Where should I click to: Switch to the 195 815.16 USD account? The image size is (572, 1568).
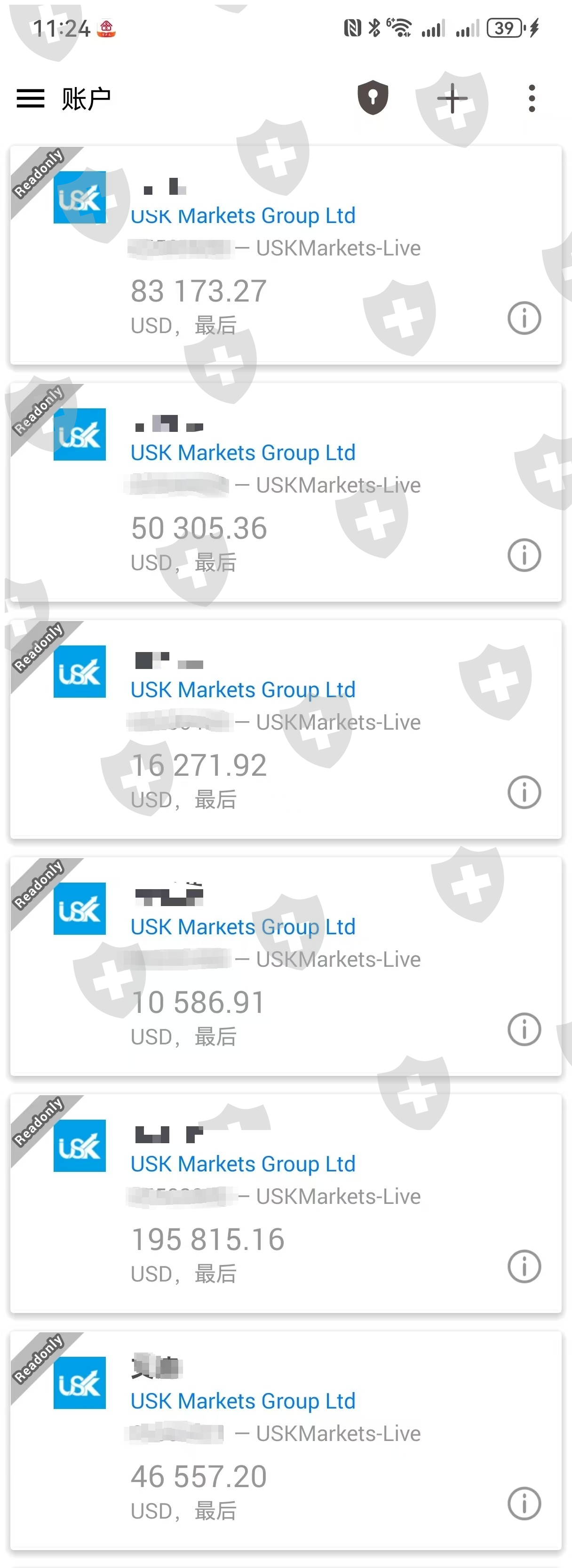point(286,1203)
